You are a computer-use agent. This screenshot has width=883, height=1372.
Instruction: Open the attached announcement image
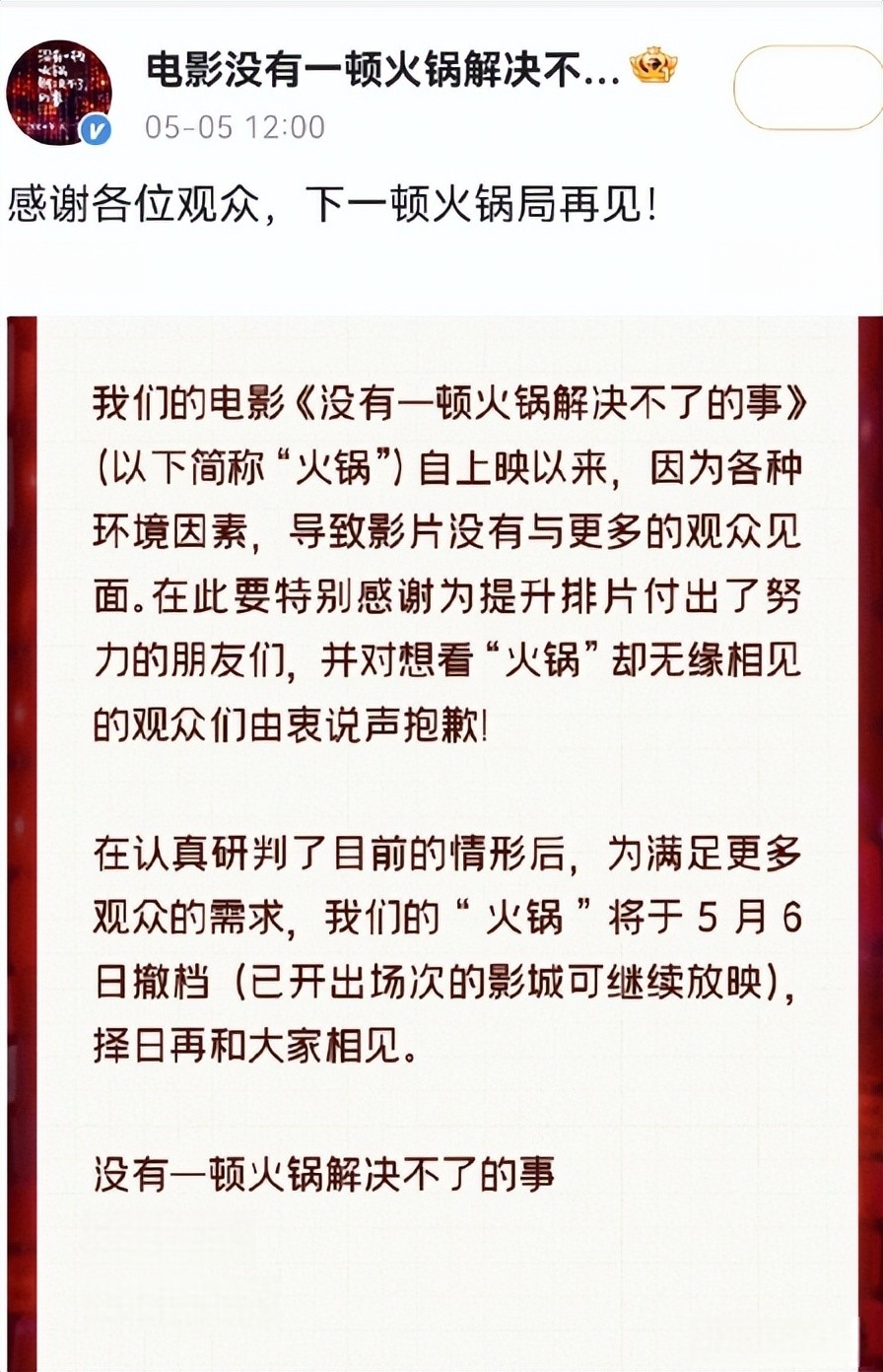click(x=443, y=838)
